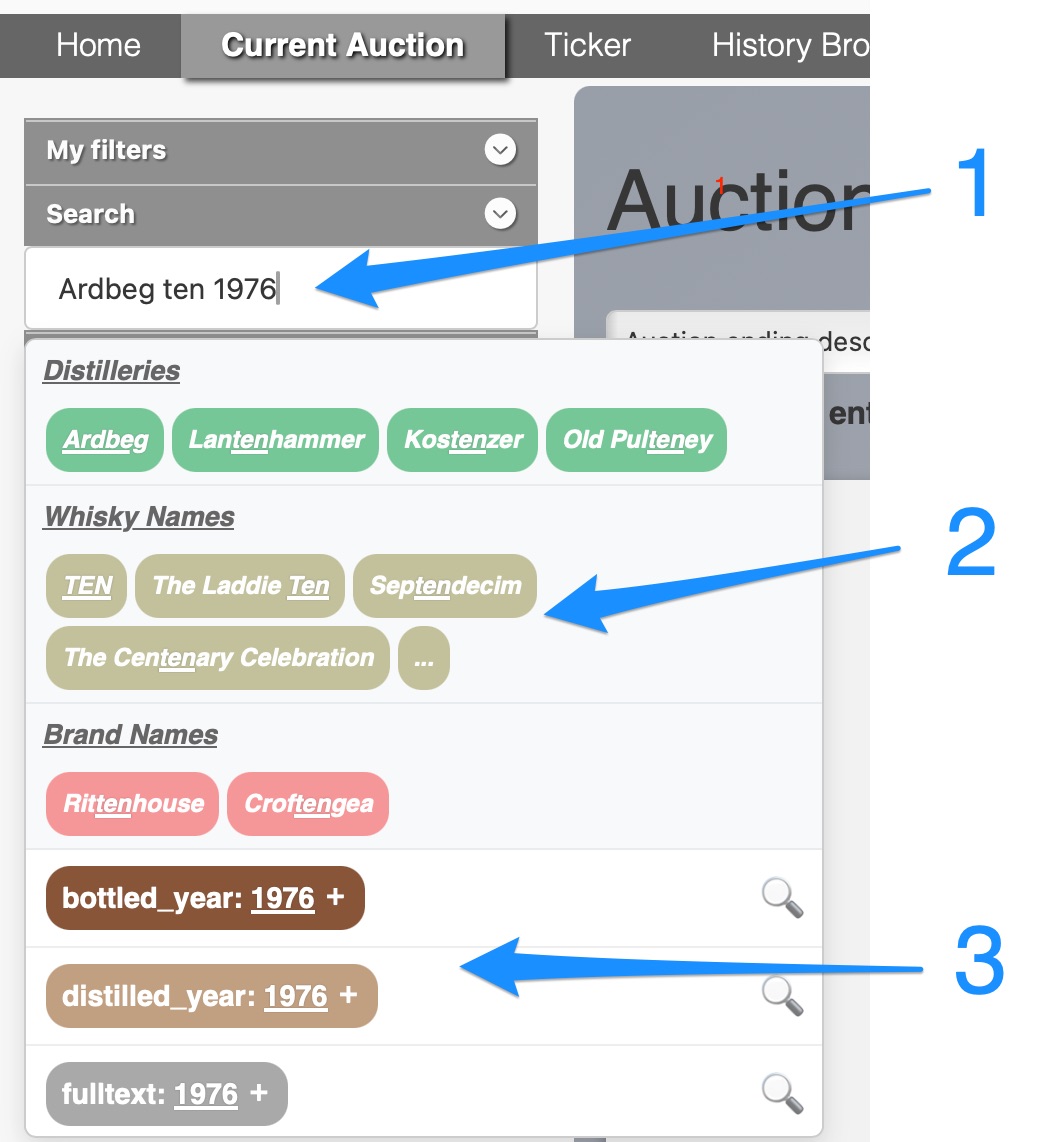The image size is (1048, 1142).
Task: Focus the search field with Ardbeg ten 1976
Action: tap(280, 289)
